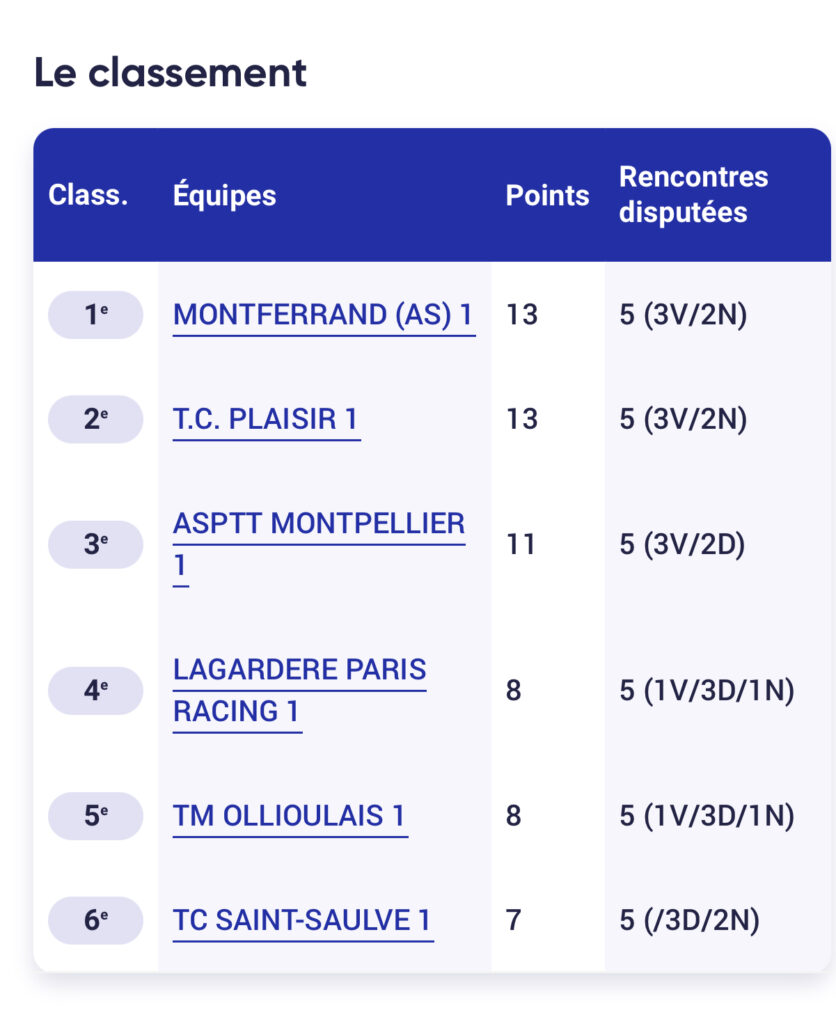
Task: Open the T.C. PLAISIR 1 team page
Action: [x=265, y=419]
